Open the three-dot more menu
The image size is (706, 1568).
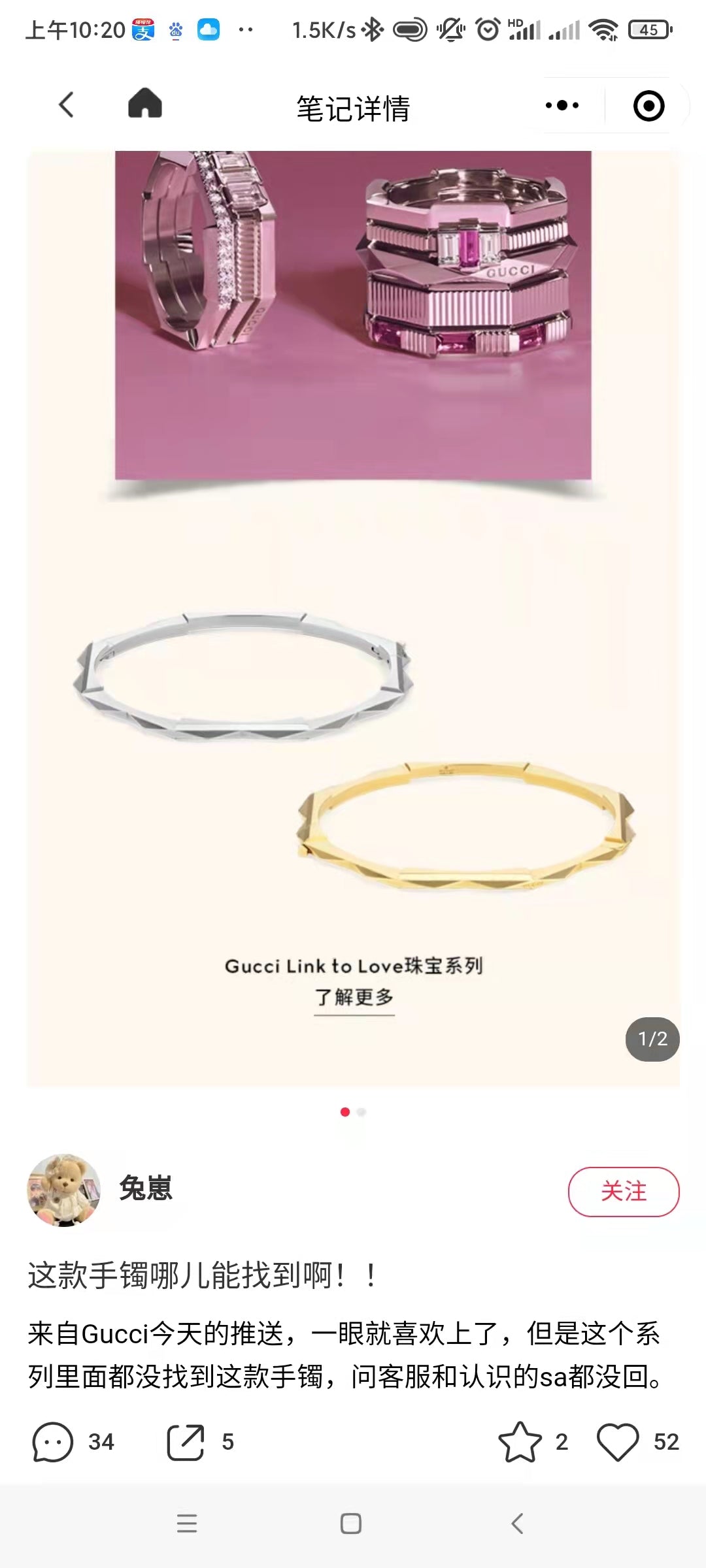(562, 105)
